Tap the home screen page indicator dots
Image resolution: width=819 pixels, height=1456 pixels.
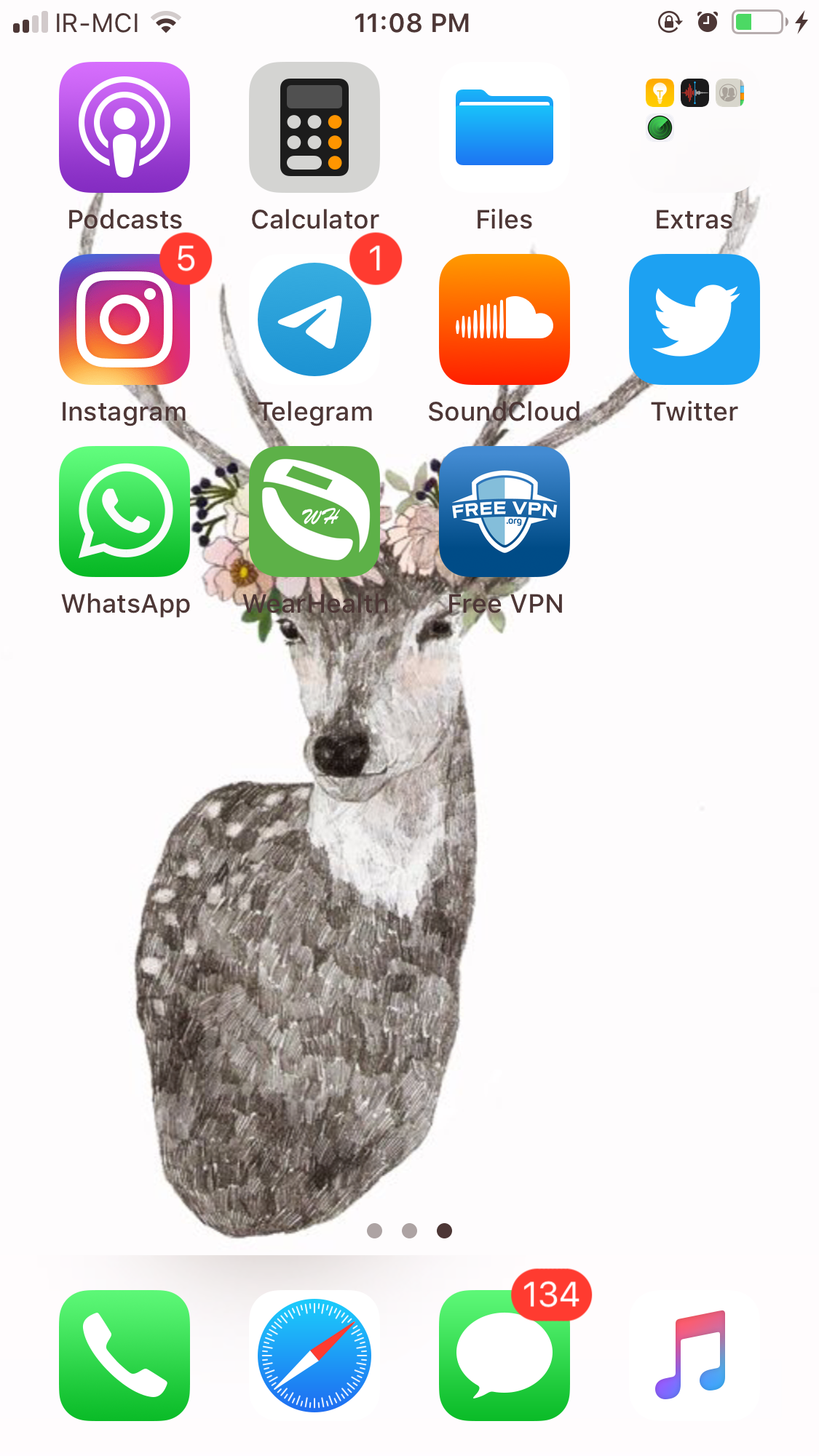[x=409, y=1230]
